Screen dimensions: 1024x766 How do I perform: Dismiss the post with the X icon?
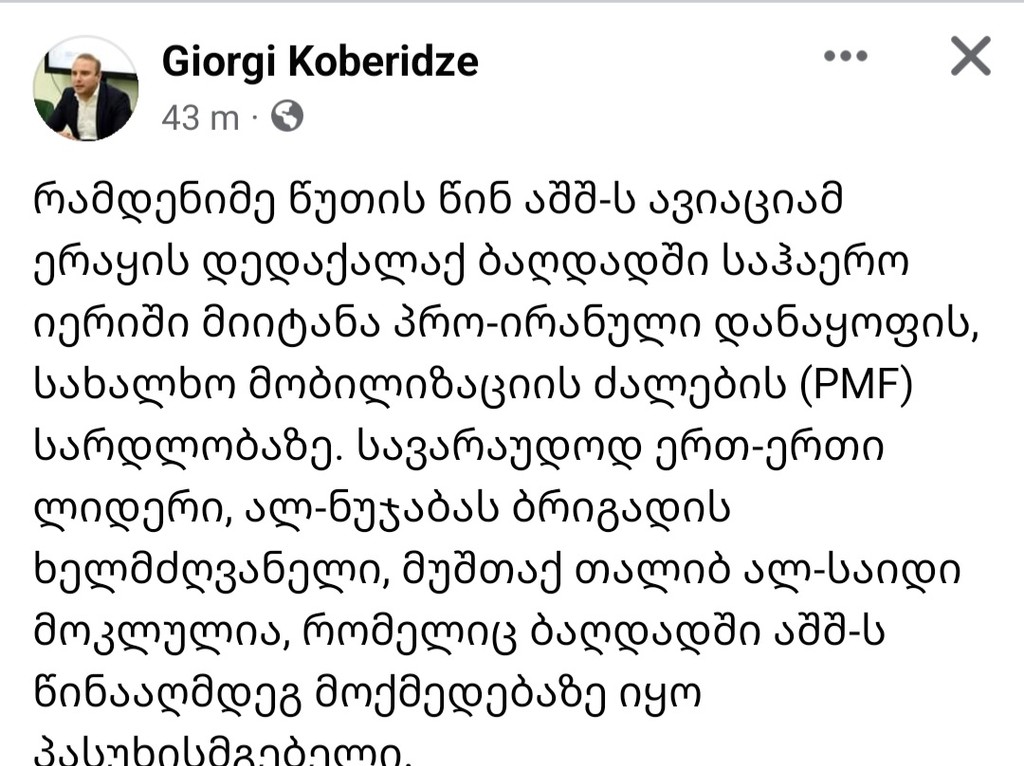click(969, 57)
